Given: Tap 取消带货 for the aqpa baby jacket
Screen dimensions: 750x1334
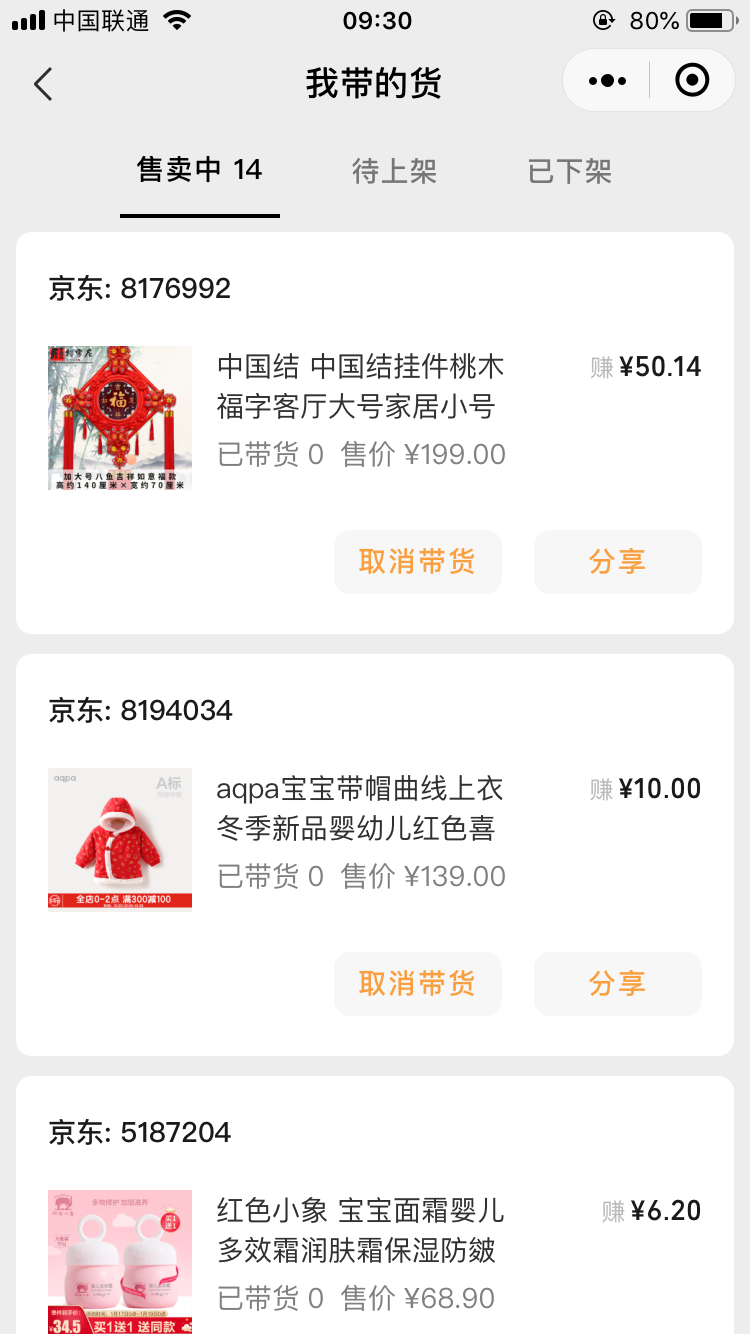Looking at the screenshot, I should coord(417,984).
